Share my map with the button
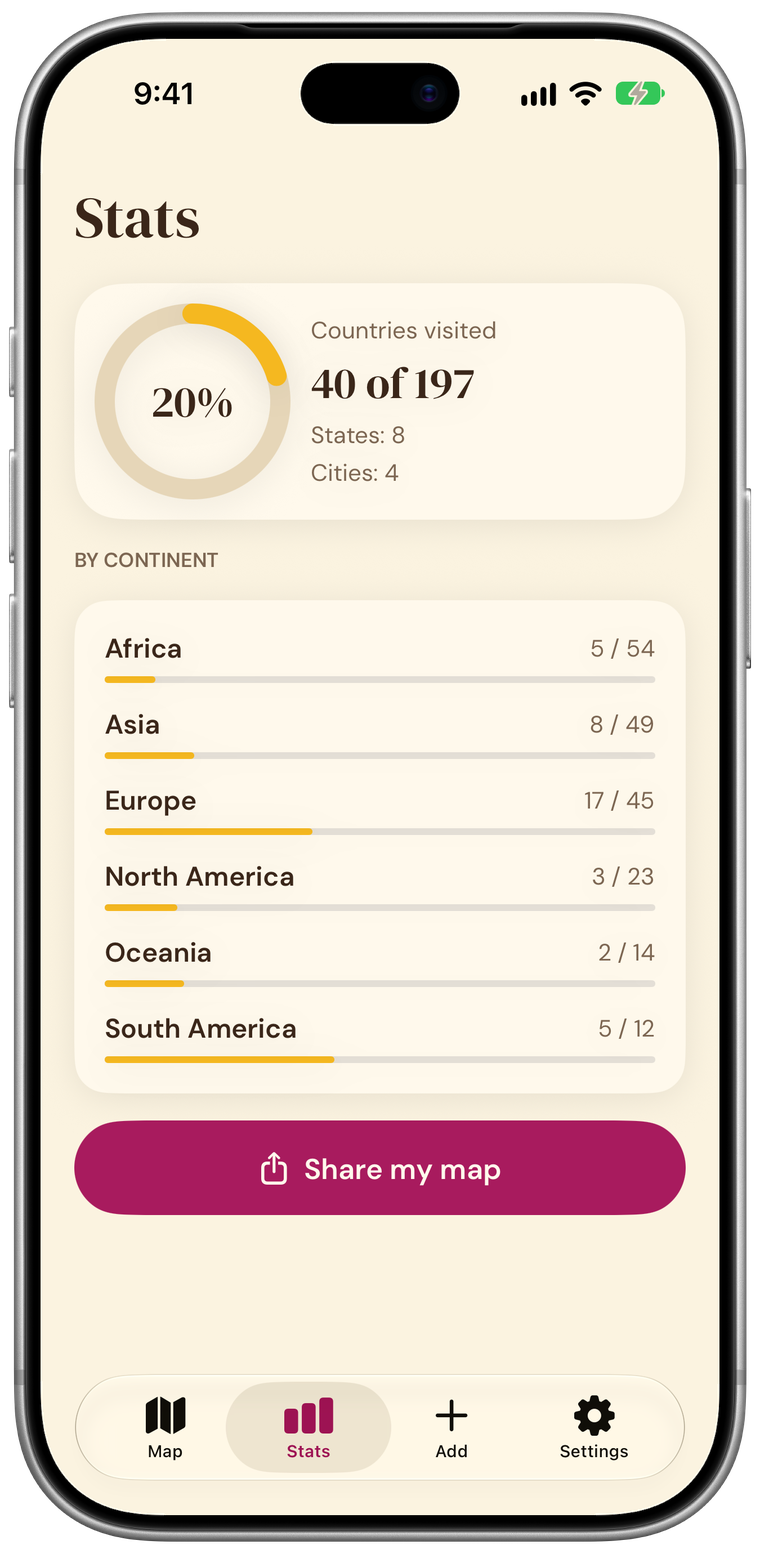Image resolution: width=760 pixels, height=1554 pixels. pyautogui.click(x=380, y=1168)
